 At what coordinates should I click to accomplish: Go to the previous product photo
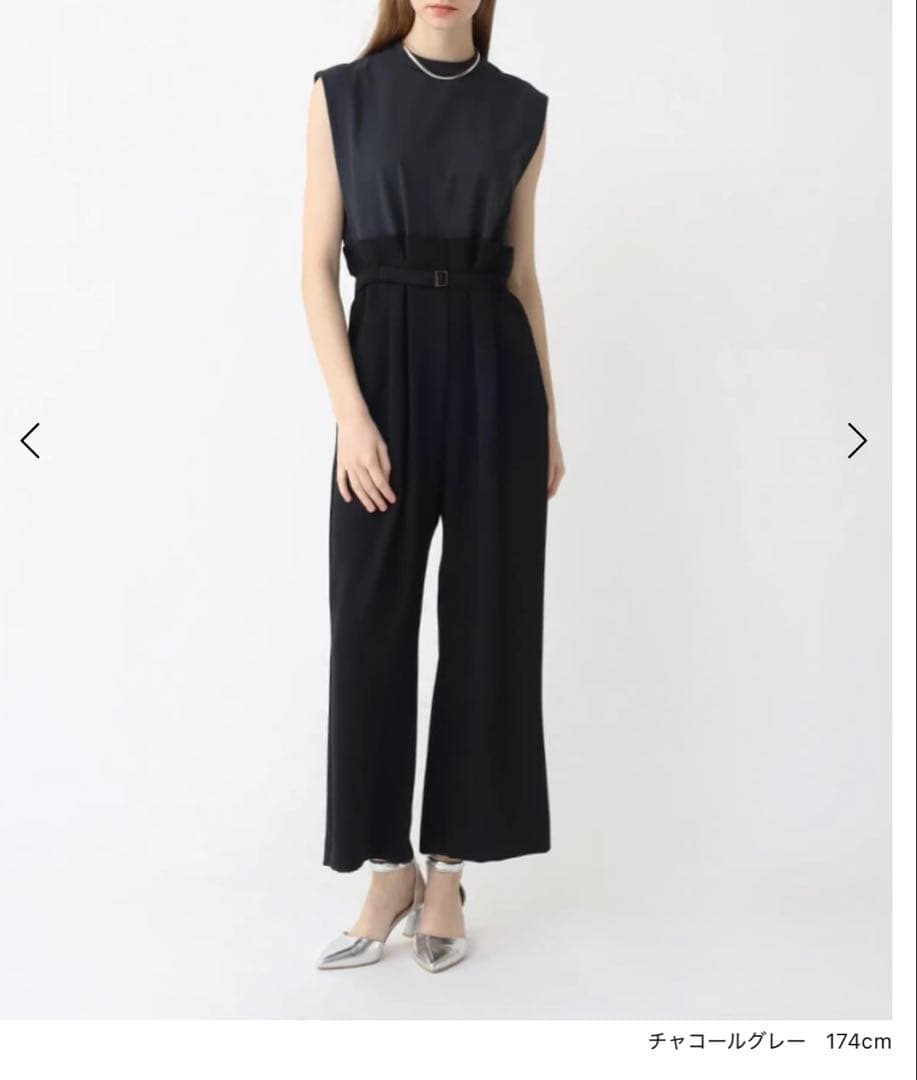(x=31, y=440)
